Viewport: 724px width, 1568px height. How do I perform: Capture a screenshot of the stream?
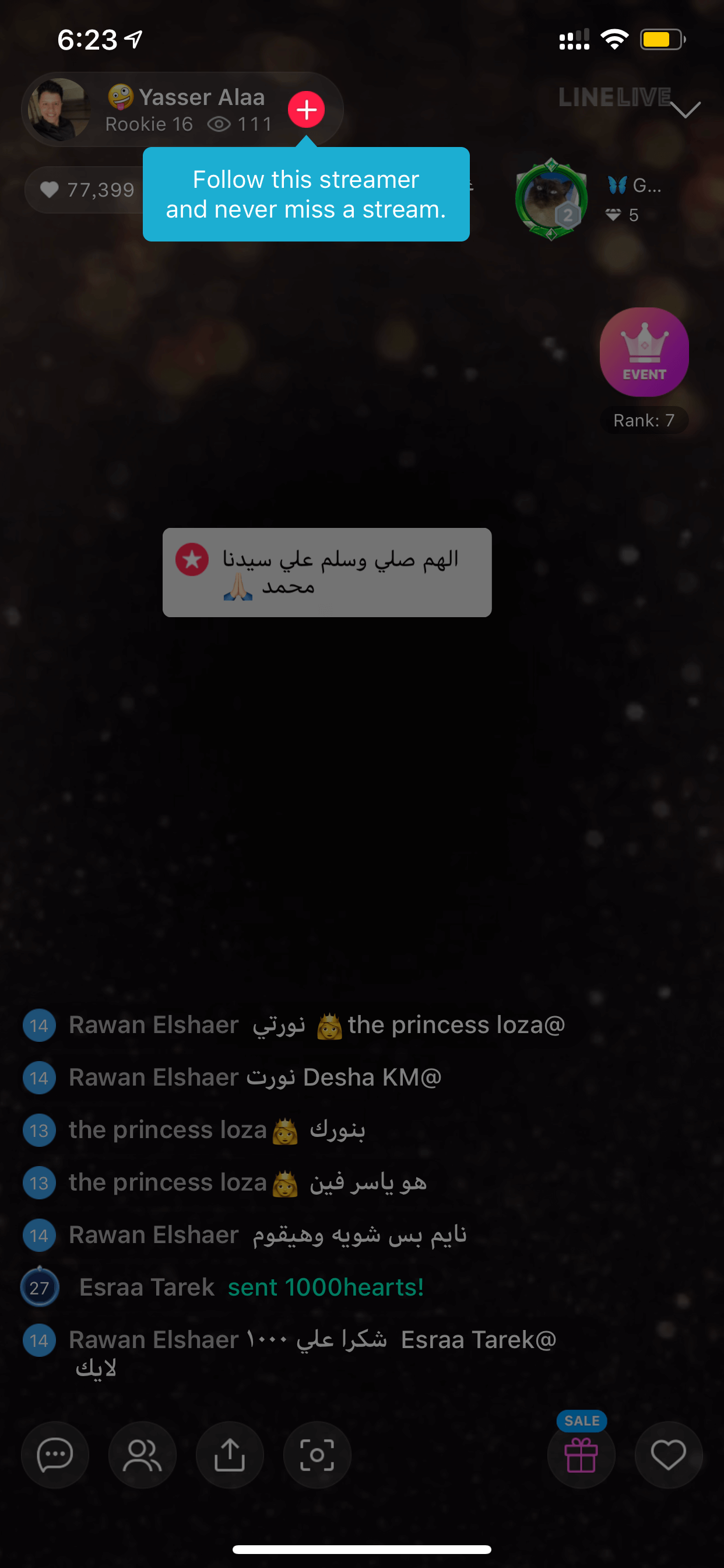click(317, 1455)
